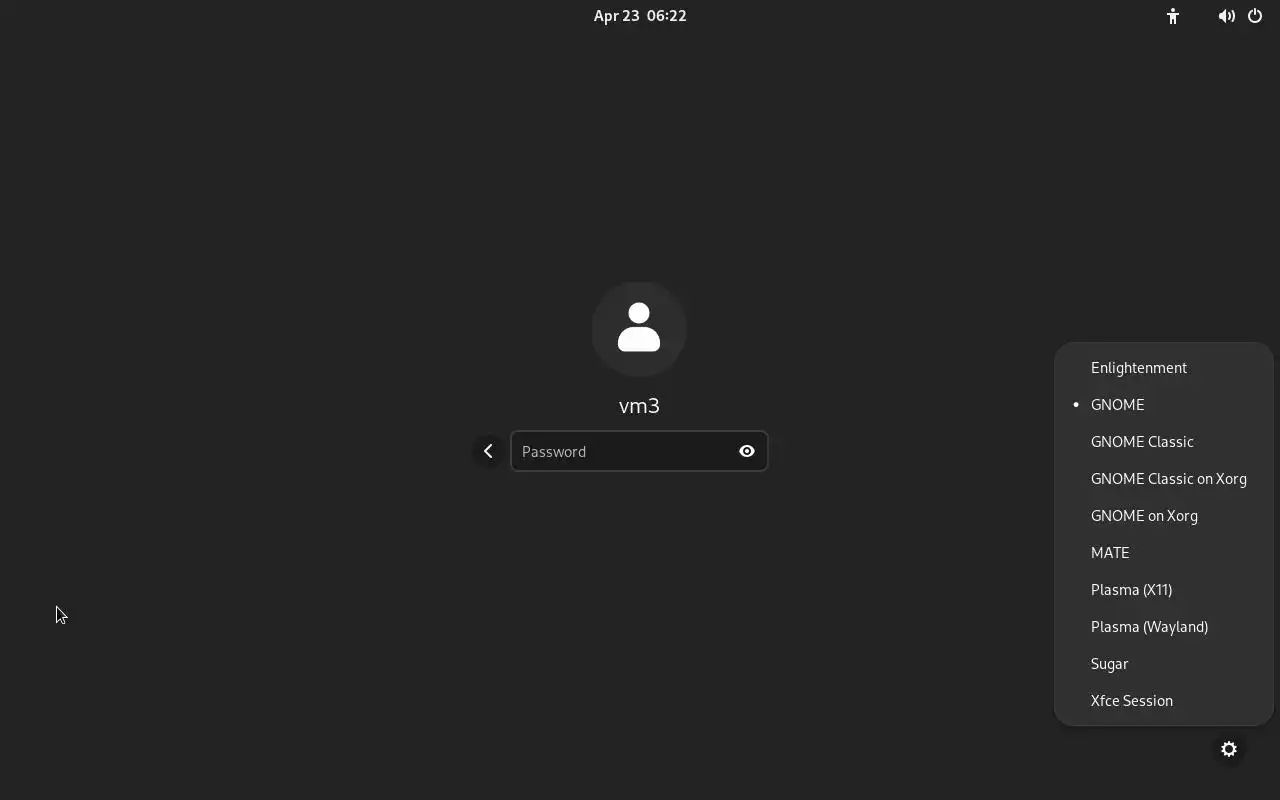Pick the Xfce Session option
The width and height of the screenshot is (1280, 800).
(x=1131, y=701)
